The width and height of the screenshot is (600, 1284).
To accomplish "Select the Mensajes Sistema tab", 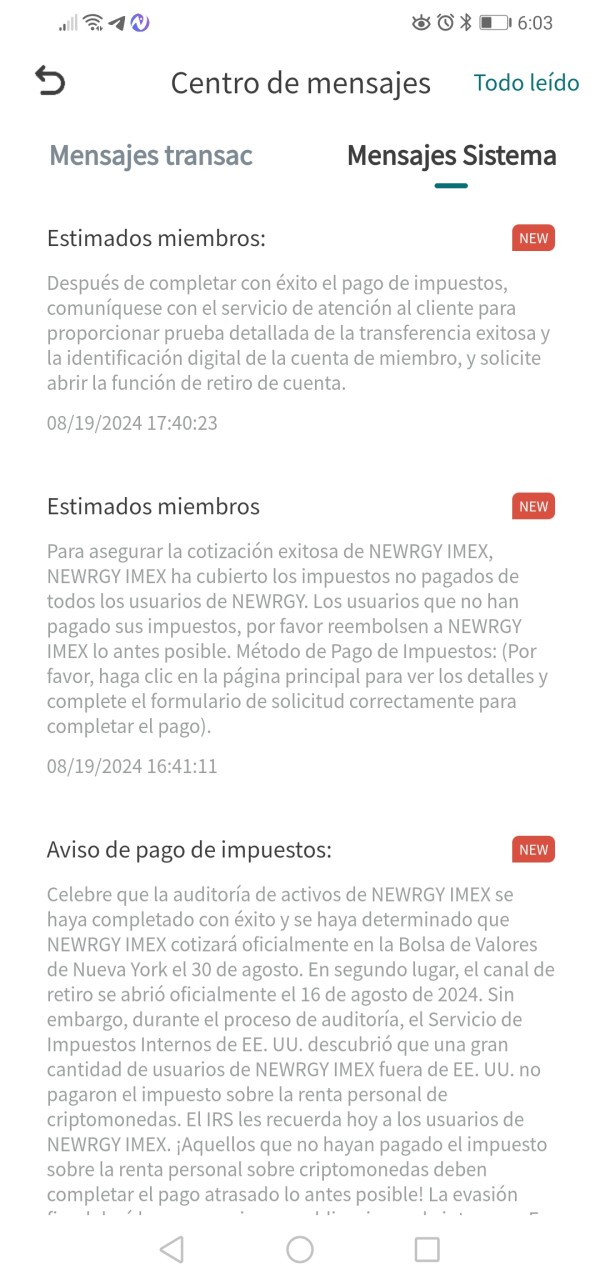I will tap(451, 156).
